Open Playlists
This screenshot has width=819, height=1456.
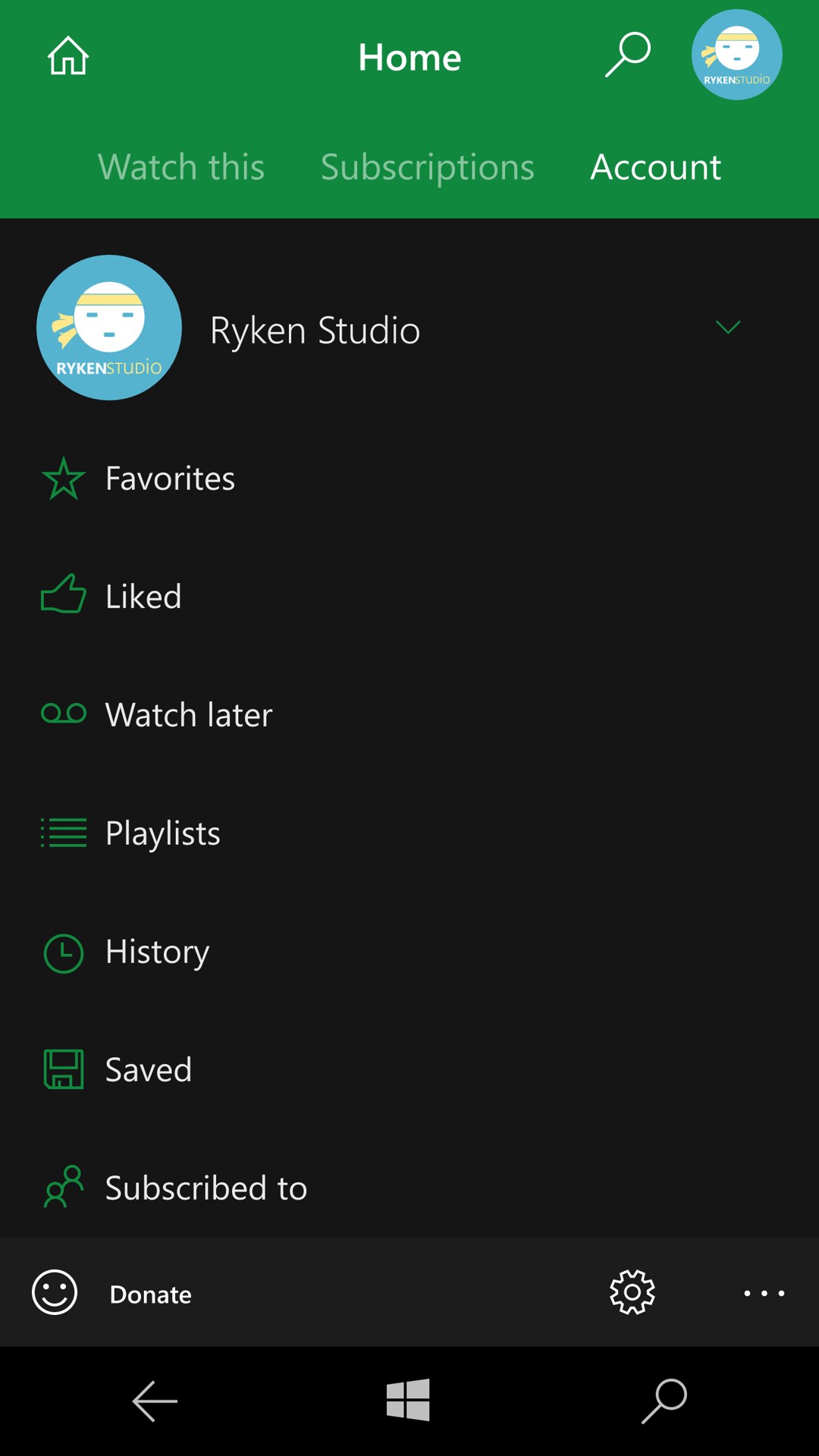(162, 833)
